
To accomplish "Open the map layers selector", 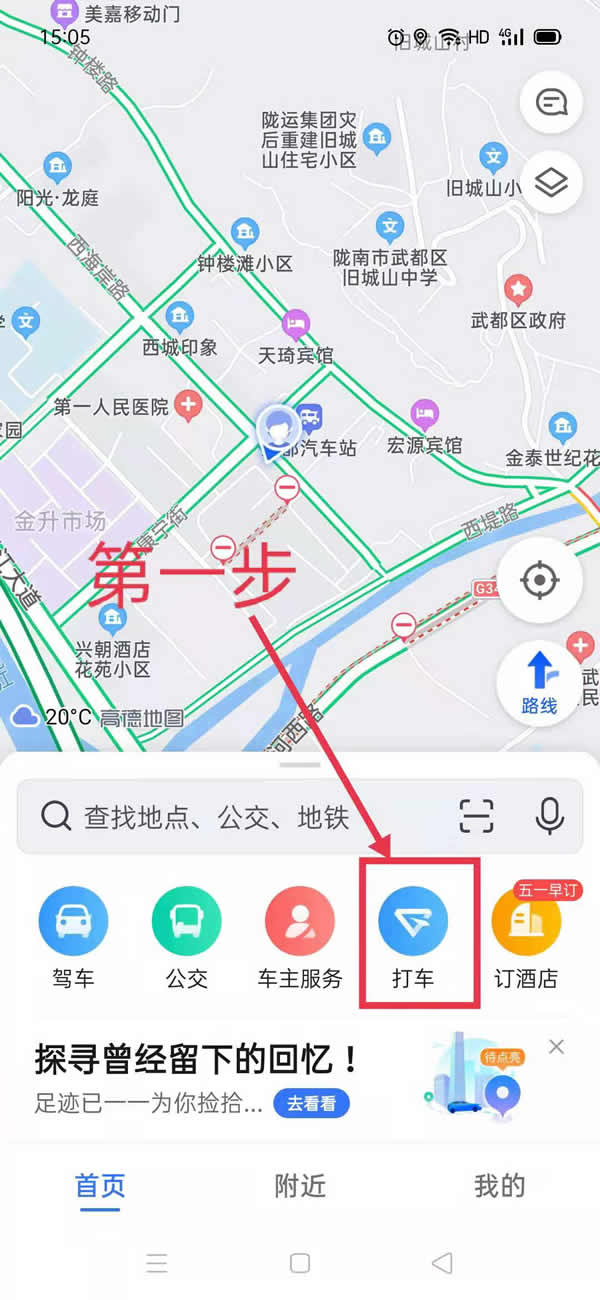I will (x=551, y=183).
